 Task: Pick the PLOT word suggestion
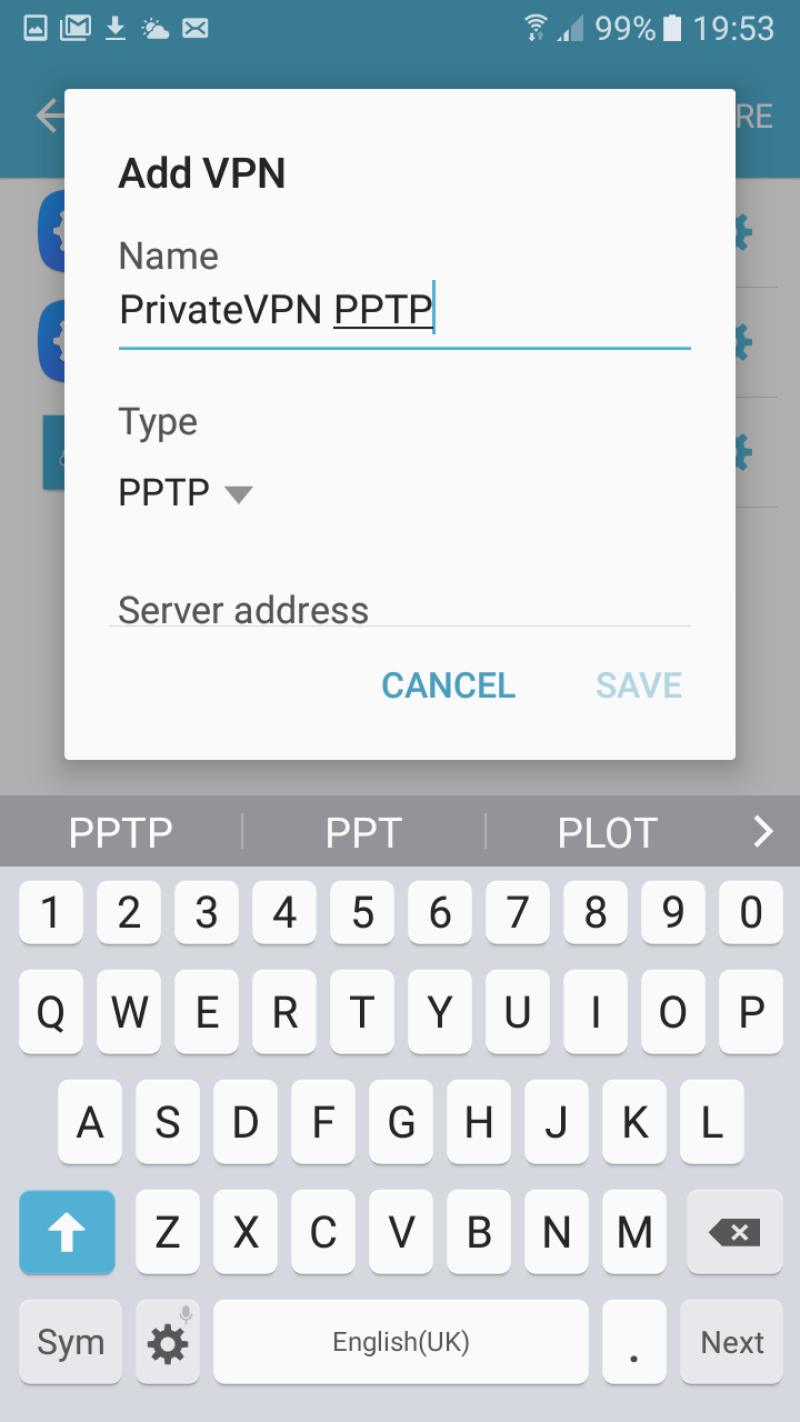click(x=607, y=832)
